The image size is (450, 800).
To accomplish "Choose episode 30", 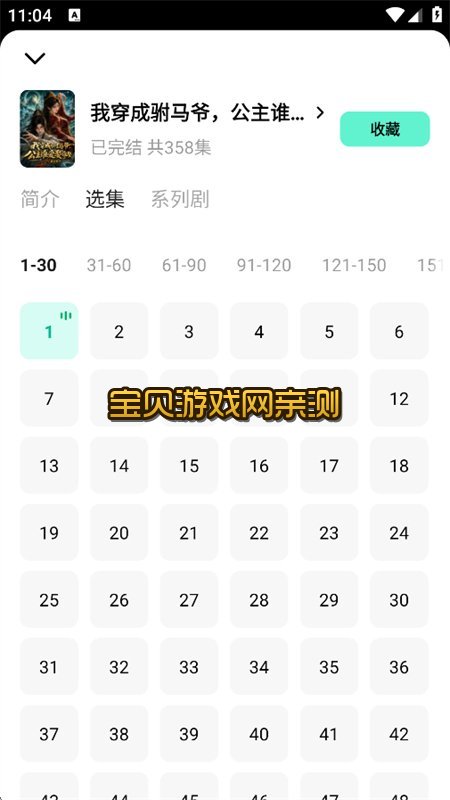I will tap(399, 599).
